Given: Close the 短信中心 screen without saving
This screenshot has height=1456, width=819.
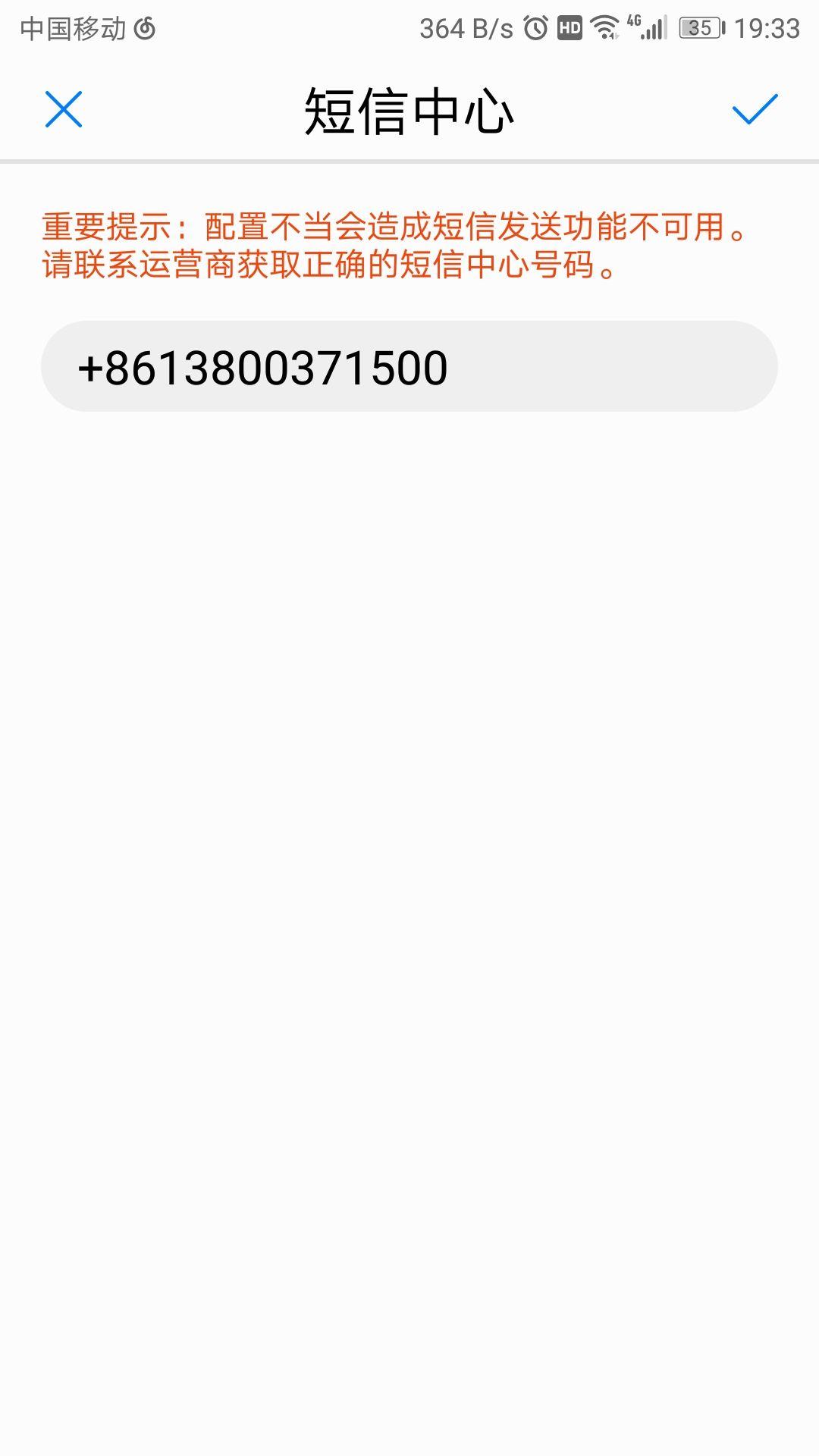Looking at the screenshot, I should pos(64,110).
